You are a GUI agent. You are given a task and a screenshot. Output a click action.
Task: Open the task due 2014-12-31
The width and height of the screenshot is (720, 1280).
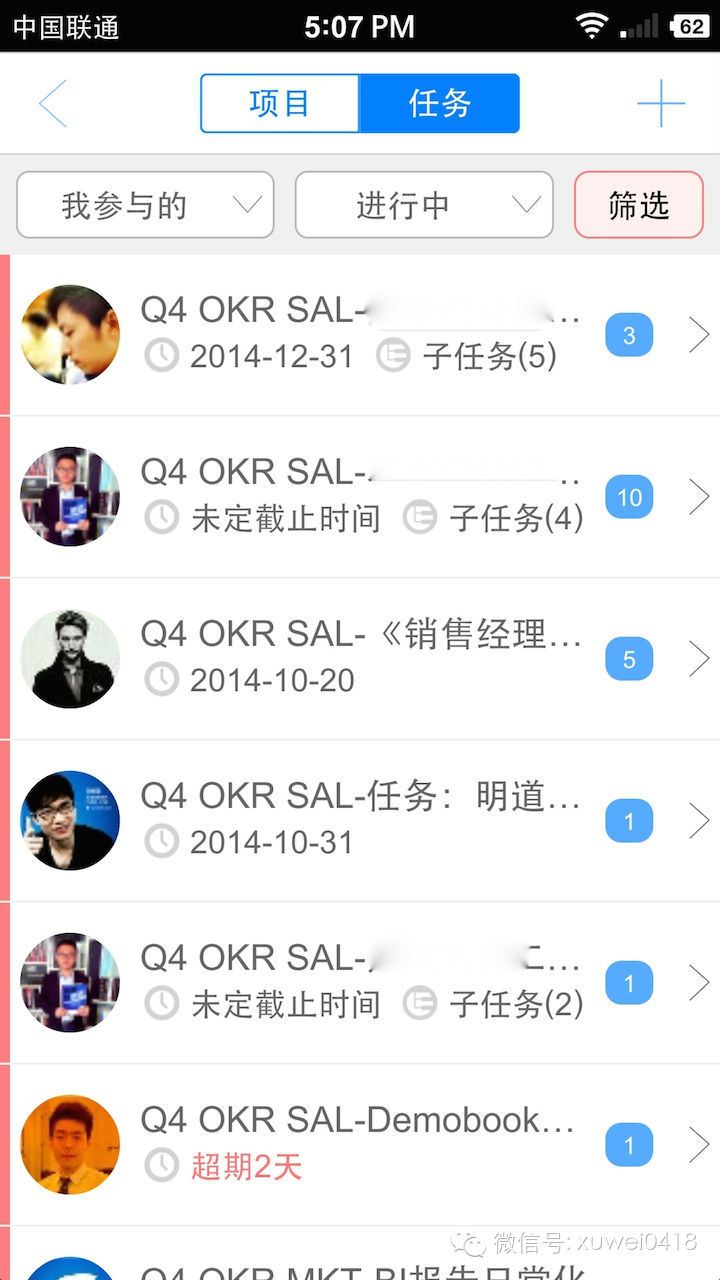(360, 335)
